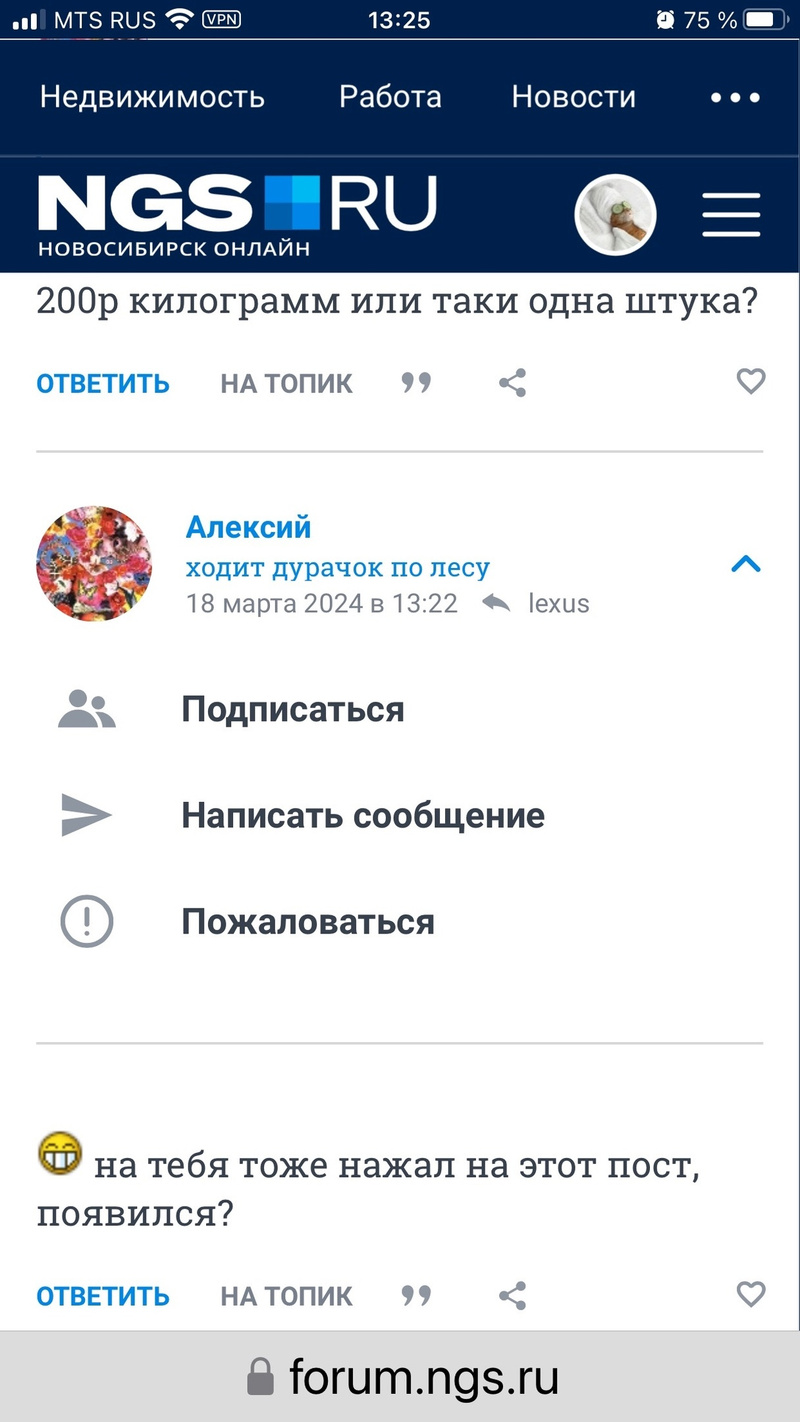Like the 200р килограмм post
Image resolution: width=800 pixels, height=1422 pixels.
750,381
